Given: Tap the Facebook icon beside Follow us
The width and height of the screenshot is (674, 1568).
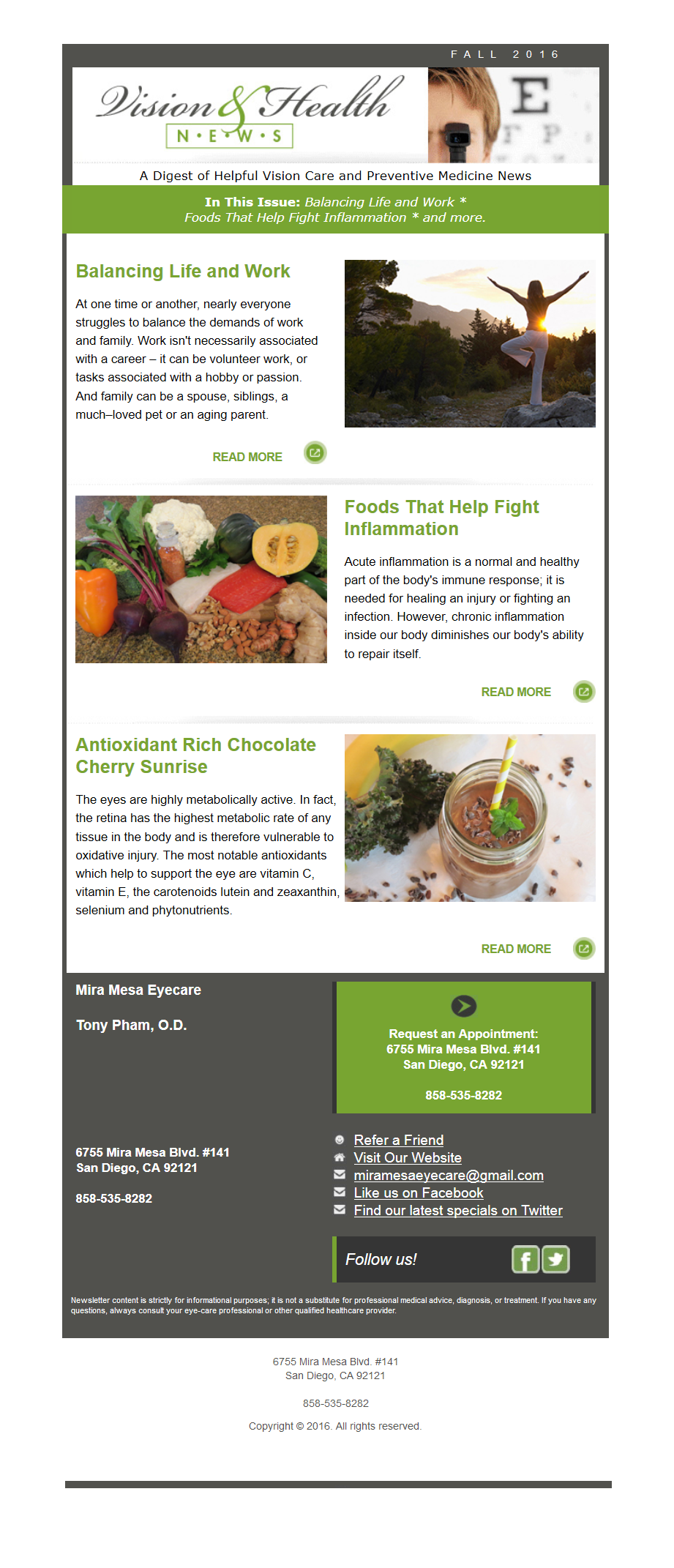Looking at the screenshot, I should (x=525, y=1259).
